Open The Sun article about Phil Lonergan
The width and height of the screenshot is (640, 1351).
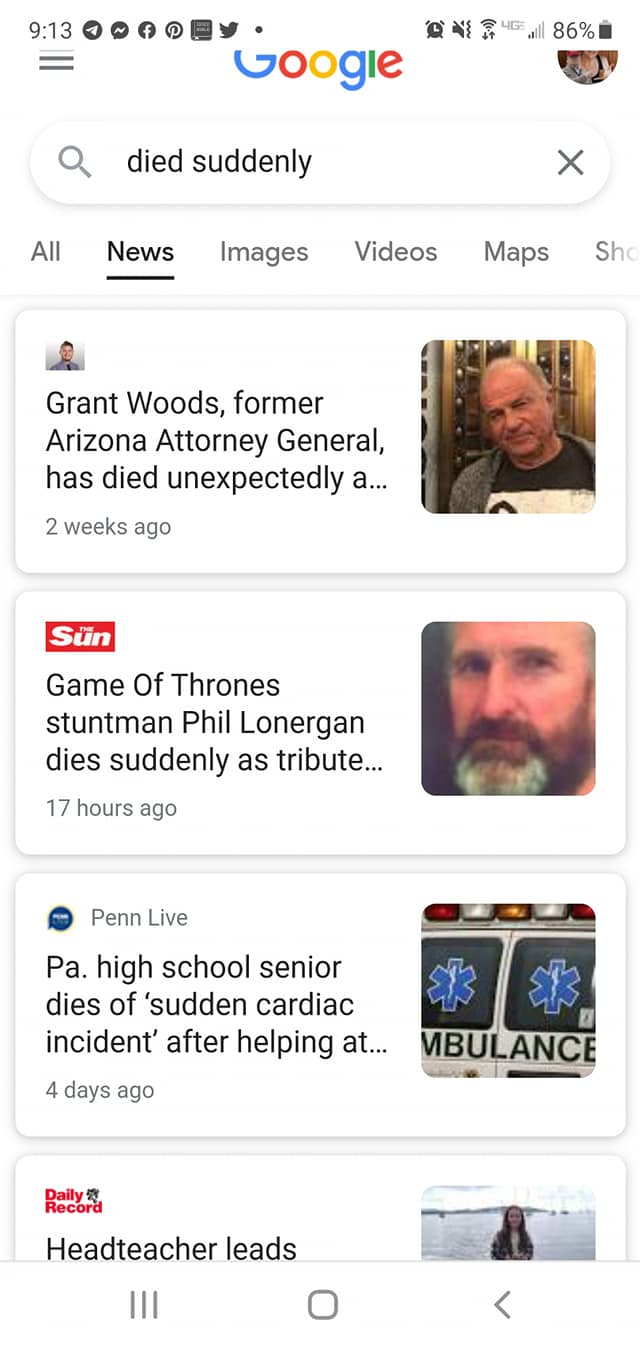(x=205, y=723)
